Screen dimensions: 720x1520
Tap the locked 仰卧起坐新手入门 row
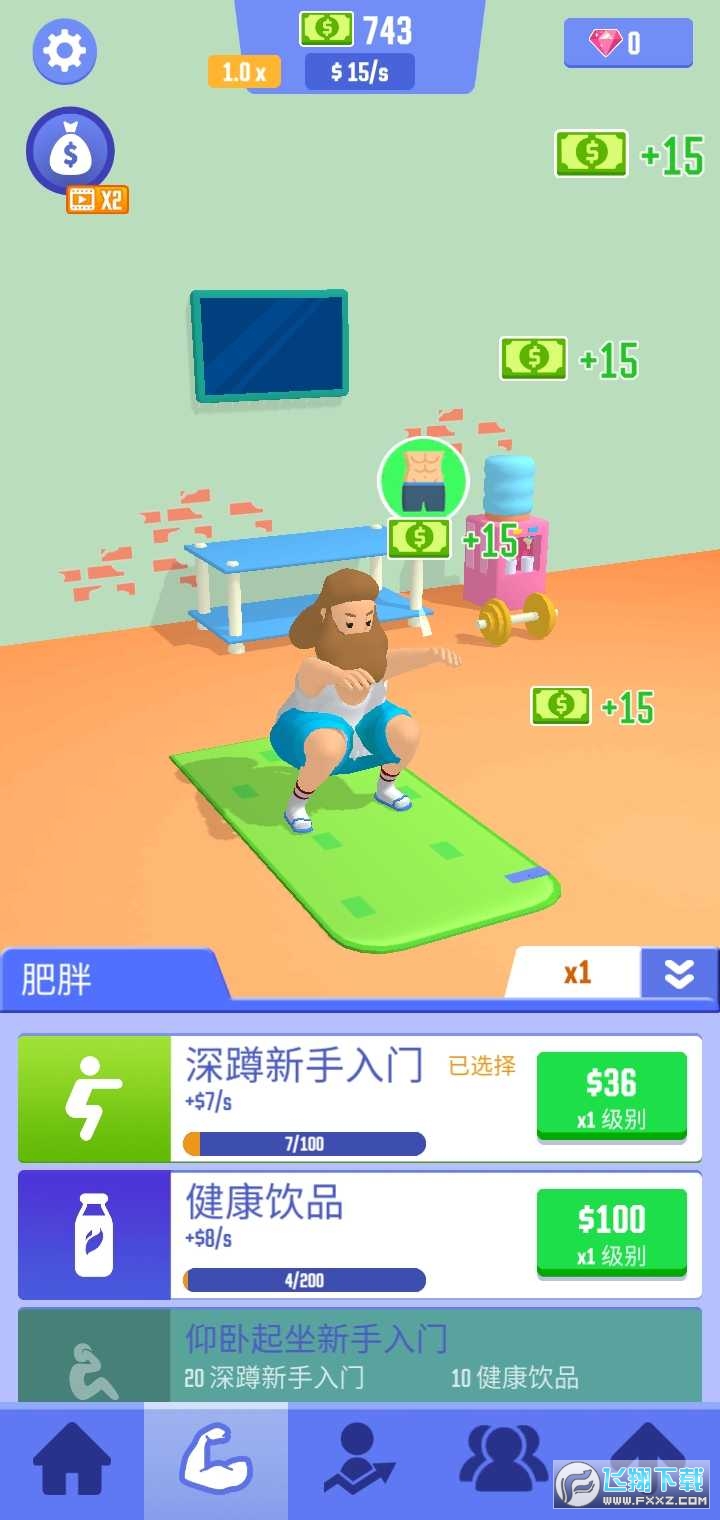point(360,1356)
